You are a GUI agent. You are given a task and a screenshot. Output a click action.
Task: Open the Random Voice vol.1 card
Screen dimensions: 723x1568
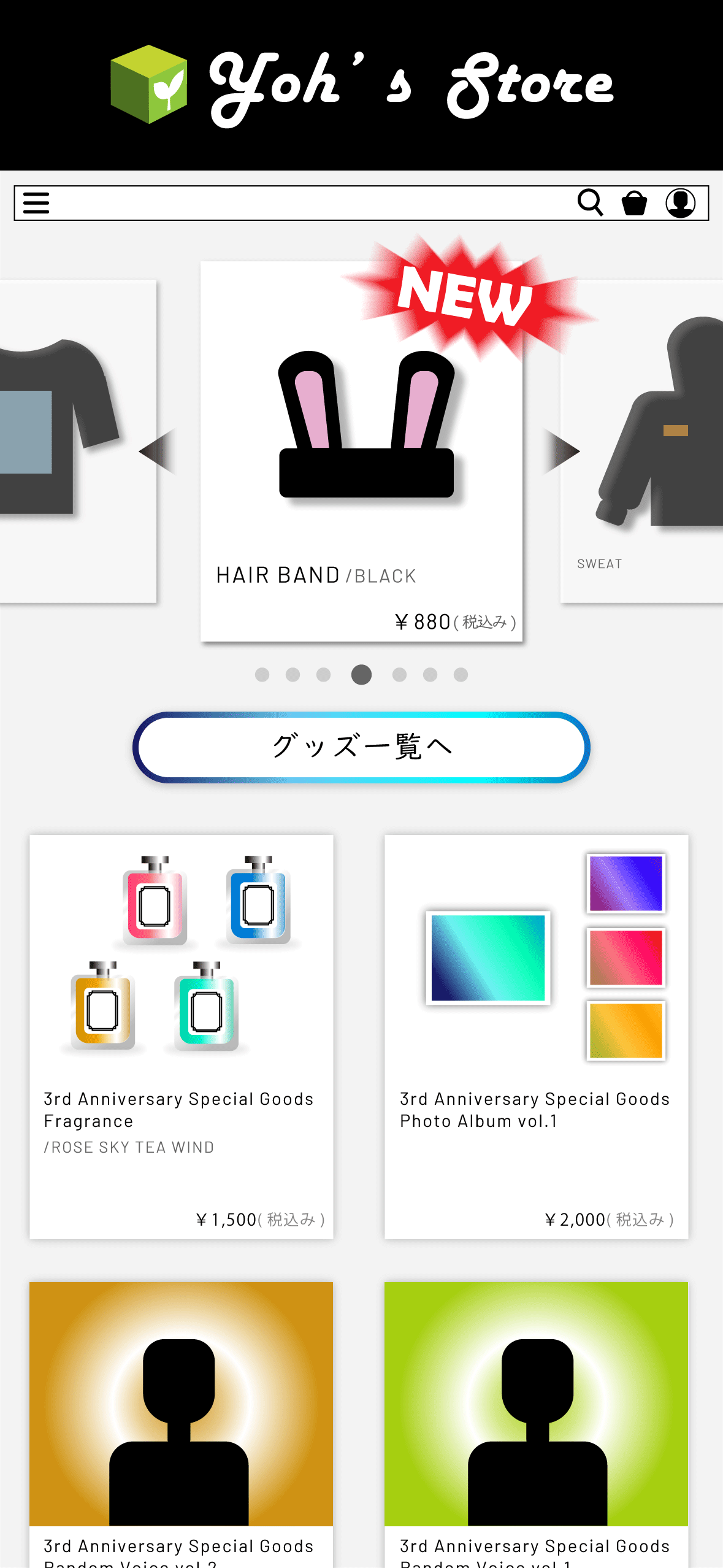click(537, 1424)
